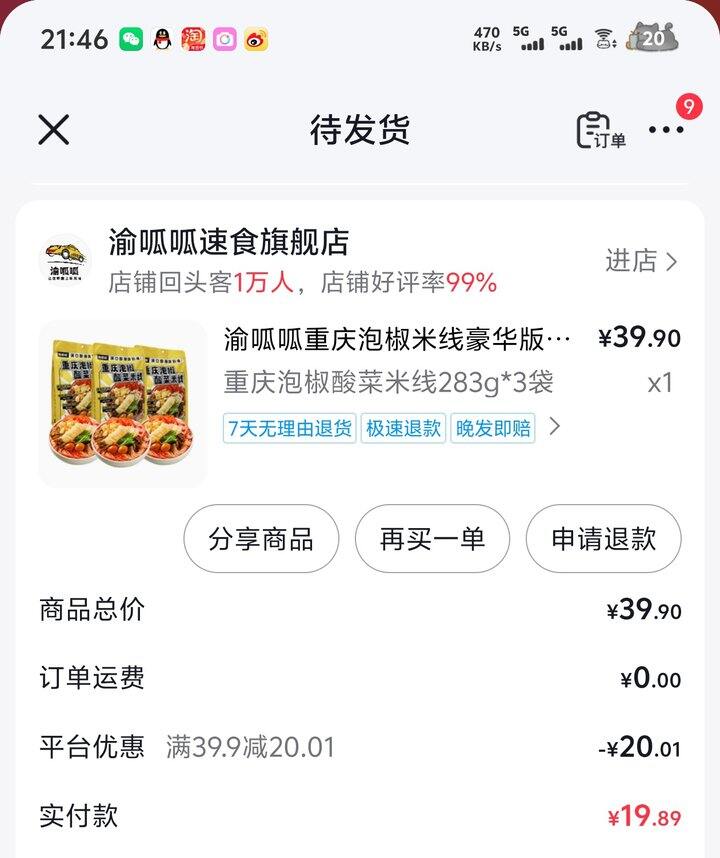Reorder with 再买一单 button
This screenshot has height=858, width=720.
(x=432, y=539)
